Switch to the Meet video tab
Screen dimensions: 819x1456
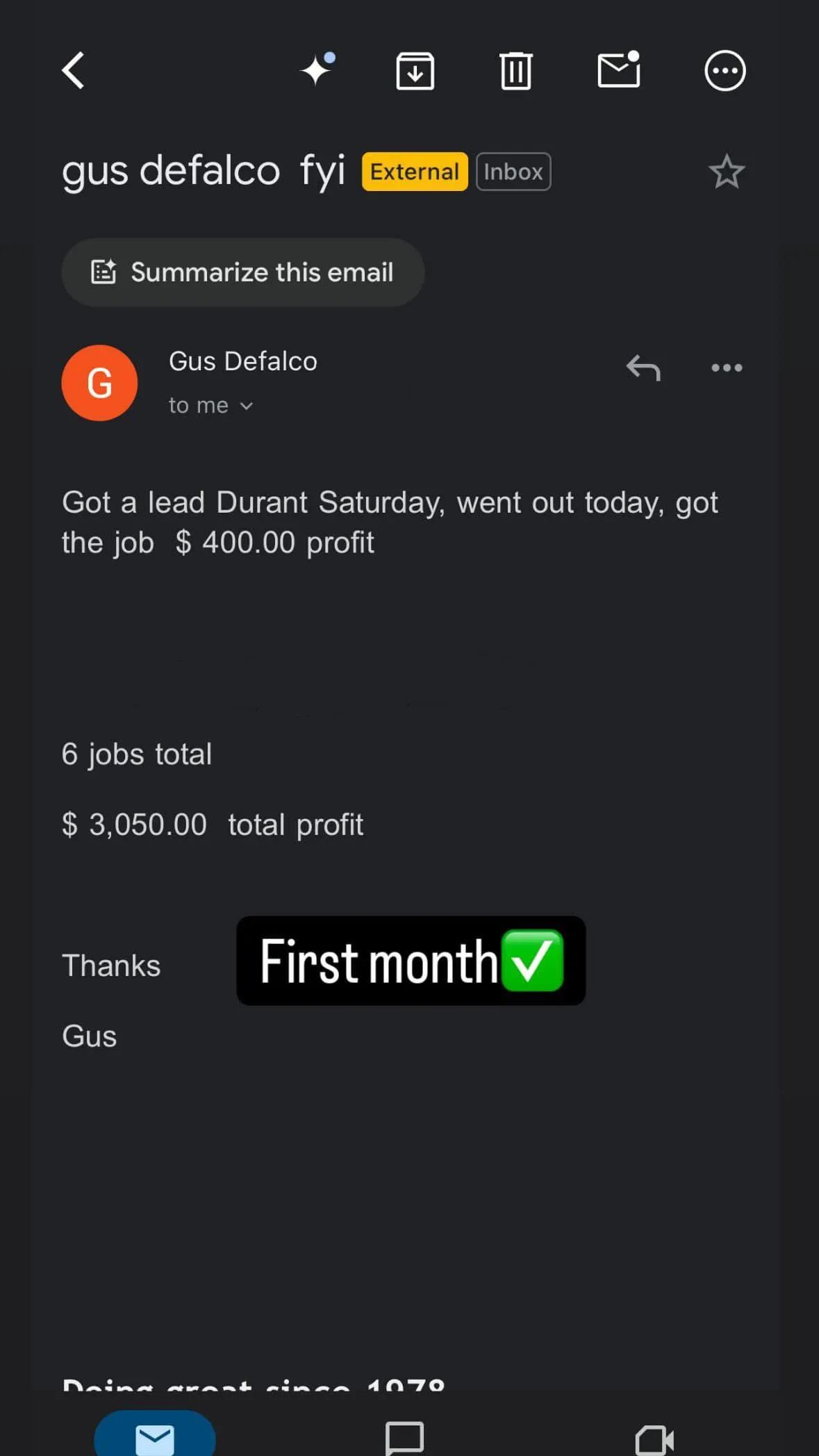tap(654, 1438)
